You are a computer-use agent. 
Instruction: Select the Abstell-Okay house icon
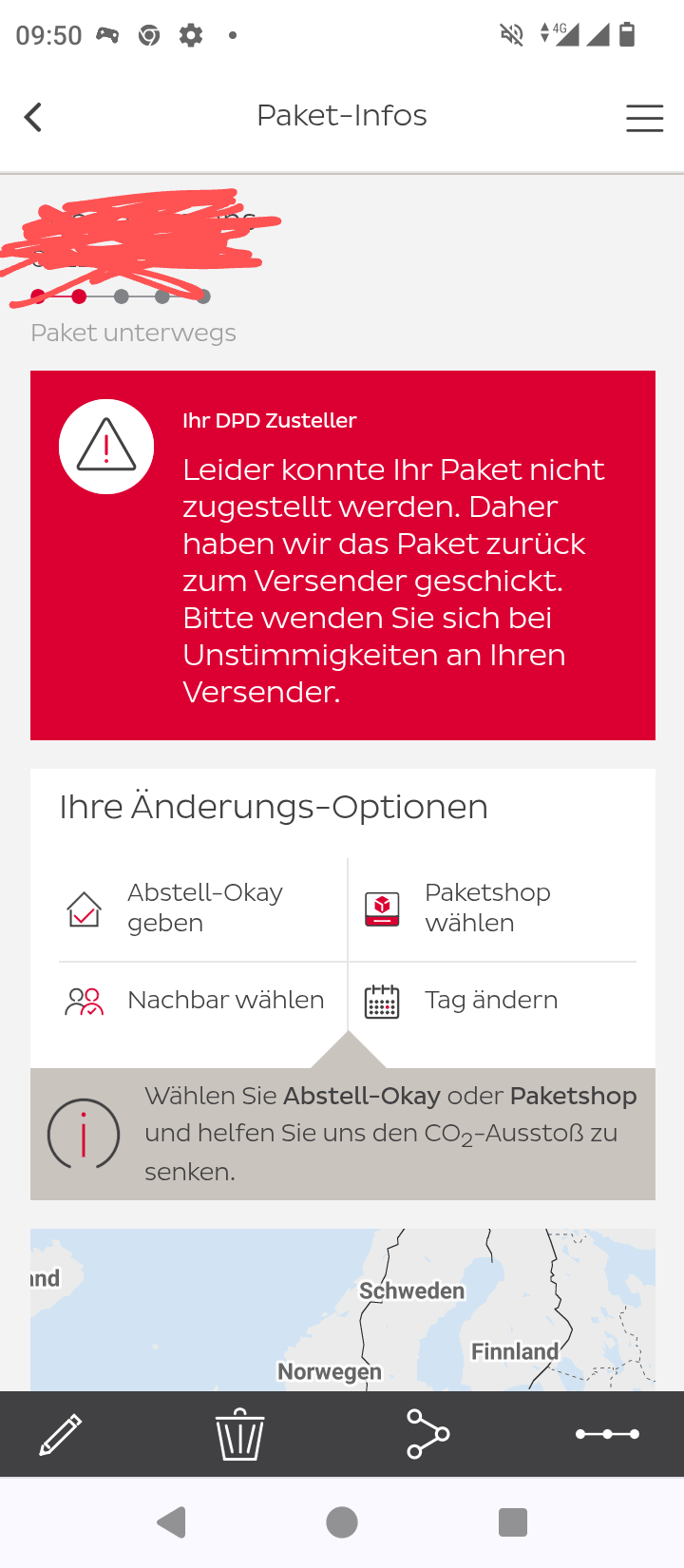tap(84, 907)
